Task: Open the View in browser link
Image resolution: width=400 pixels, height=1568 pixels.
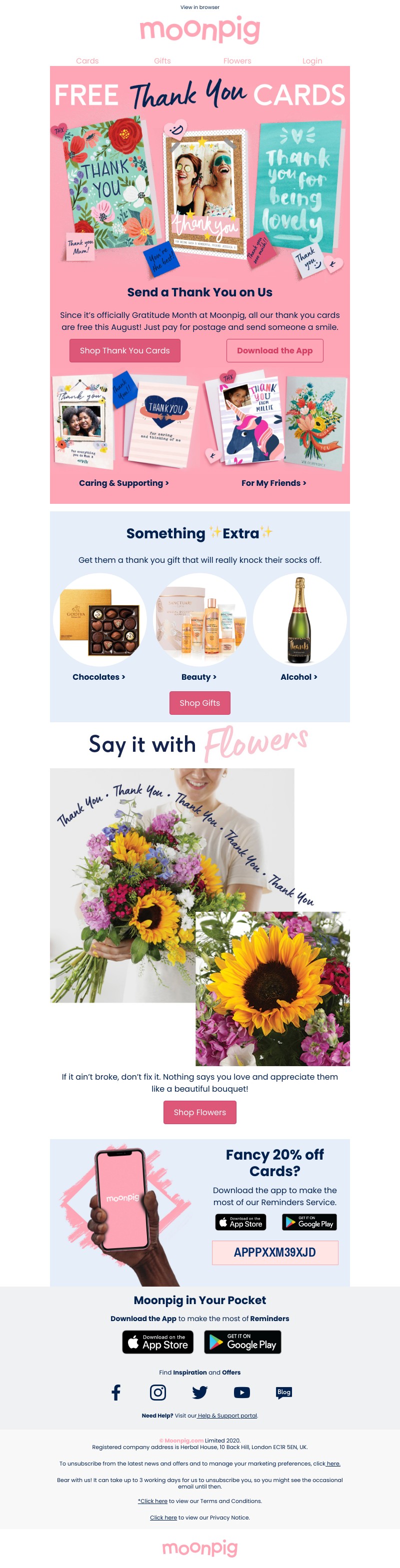Action: (199, 7)
